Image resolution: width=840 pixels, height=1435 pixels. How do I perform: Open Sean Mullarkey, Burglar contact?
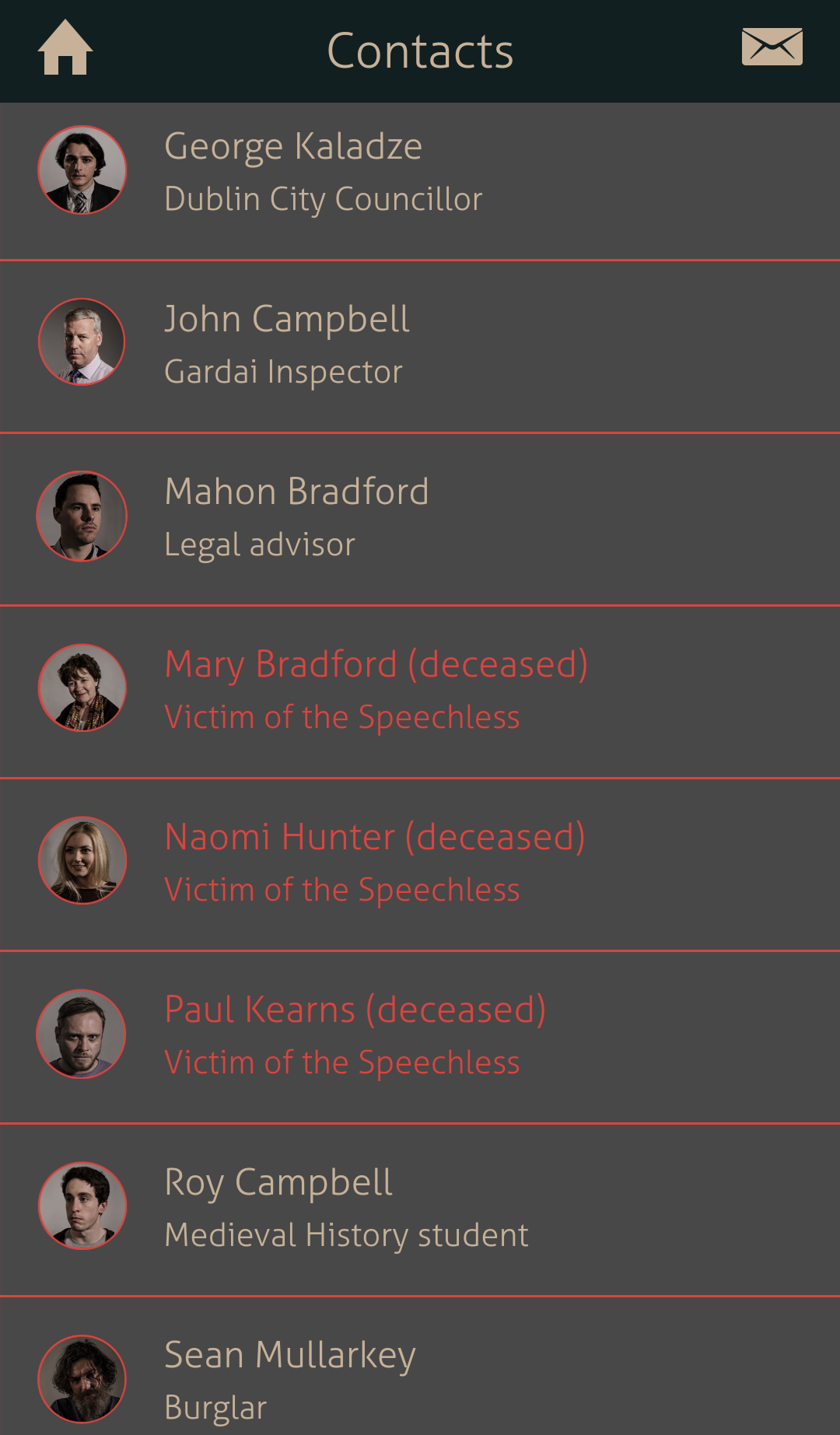(x=420, y=1367)
